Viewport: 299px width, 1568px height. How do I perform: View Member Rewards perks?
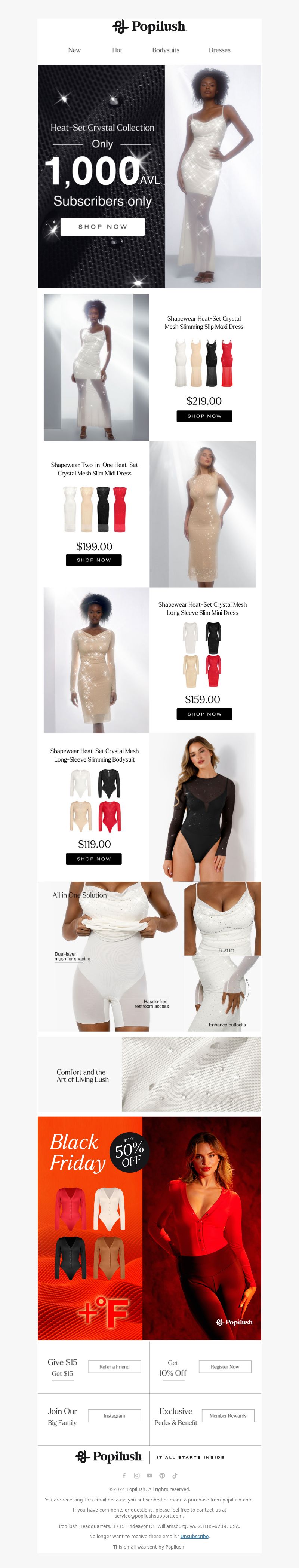tap(228, 1416)
